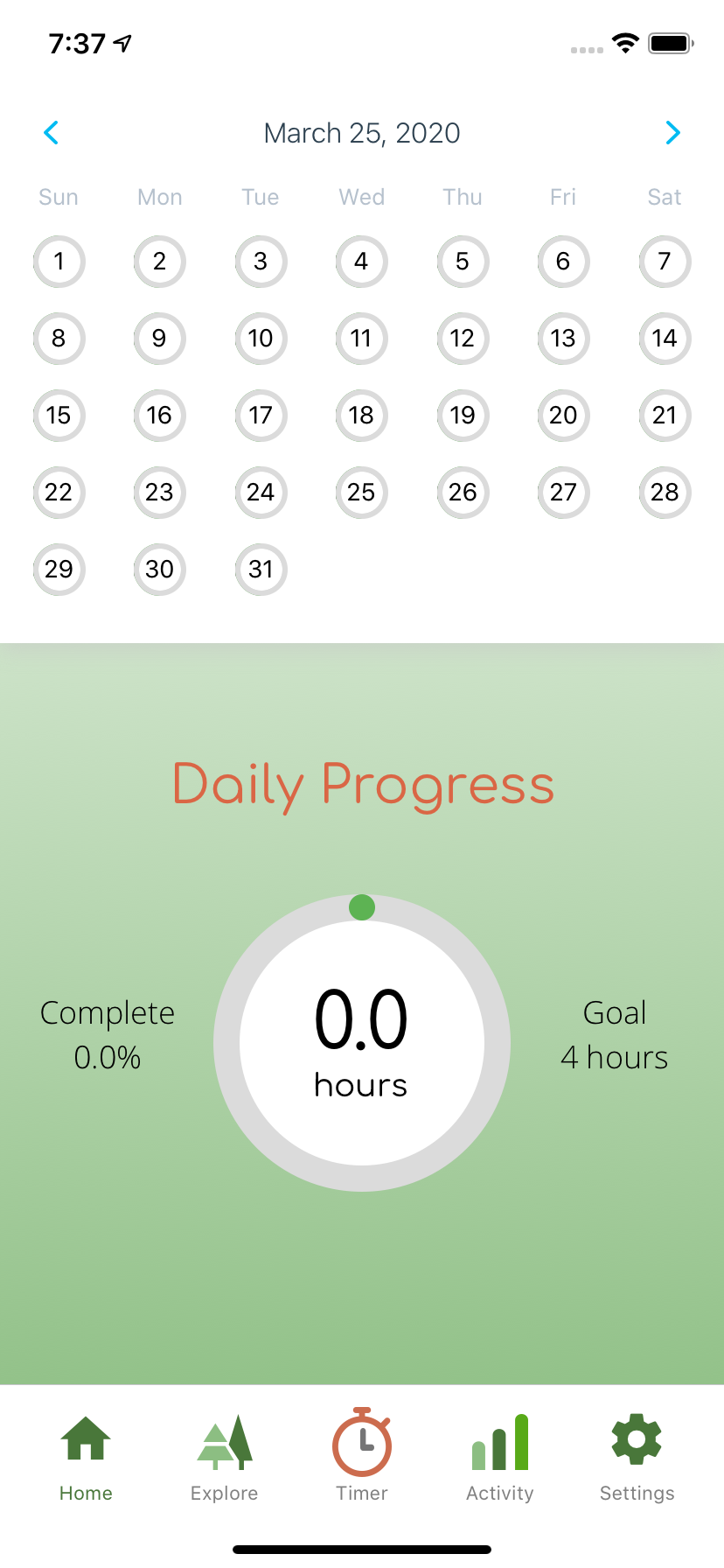
Task: Select day 22 on the calendar
Action: point(59,493)
